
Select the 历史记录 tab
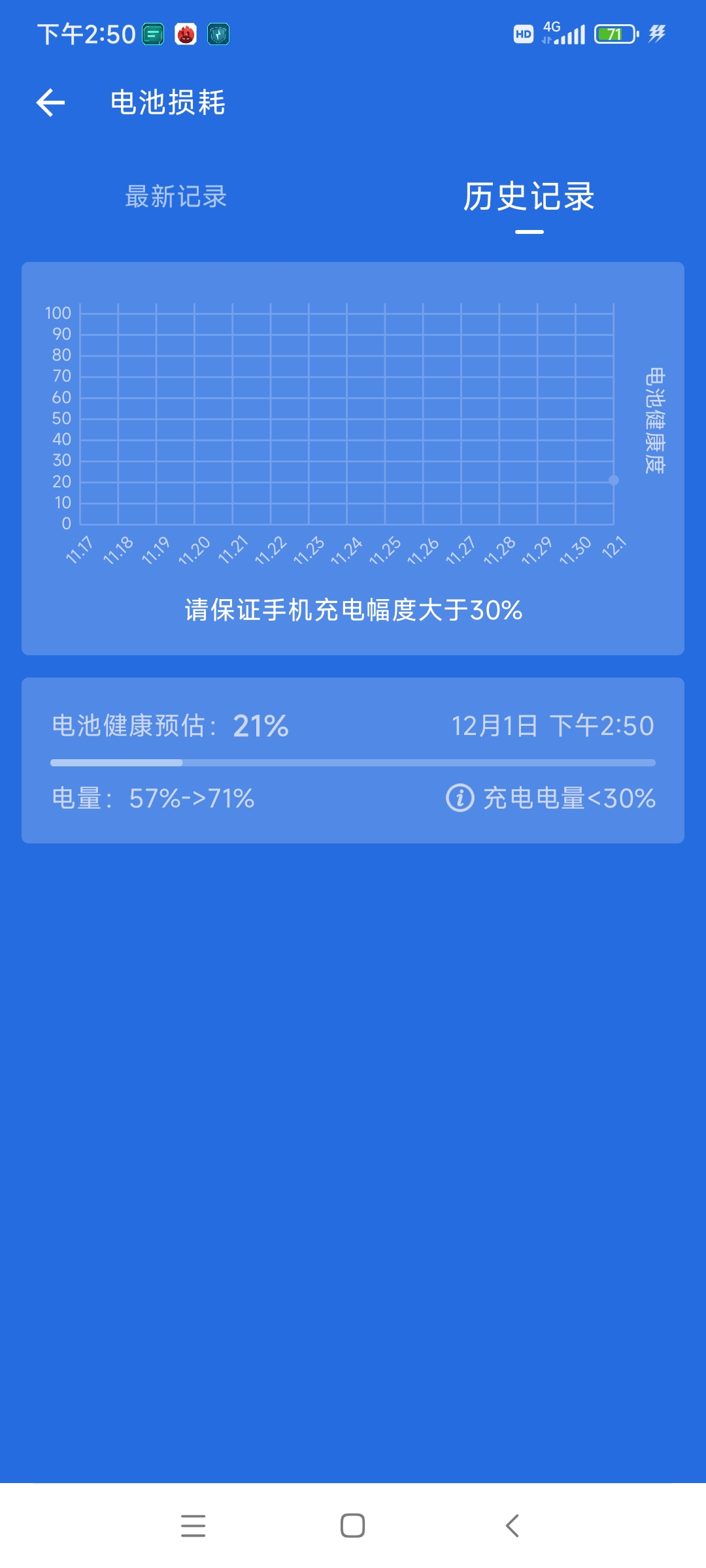click(529, 196)
